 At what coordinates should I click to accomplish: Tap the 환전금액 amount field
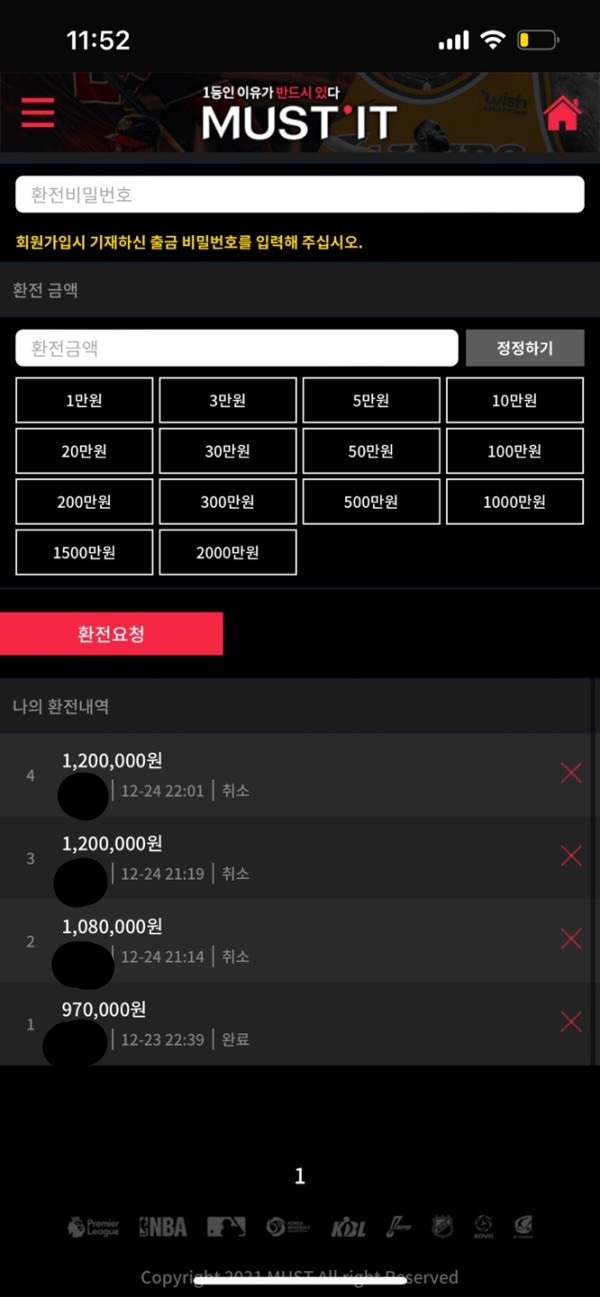pyautogui.click(x=236, y=348)
